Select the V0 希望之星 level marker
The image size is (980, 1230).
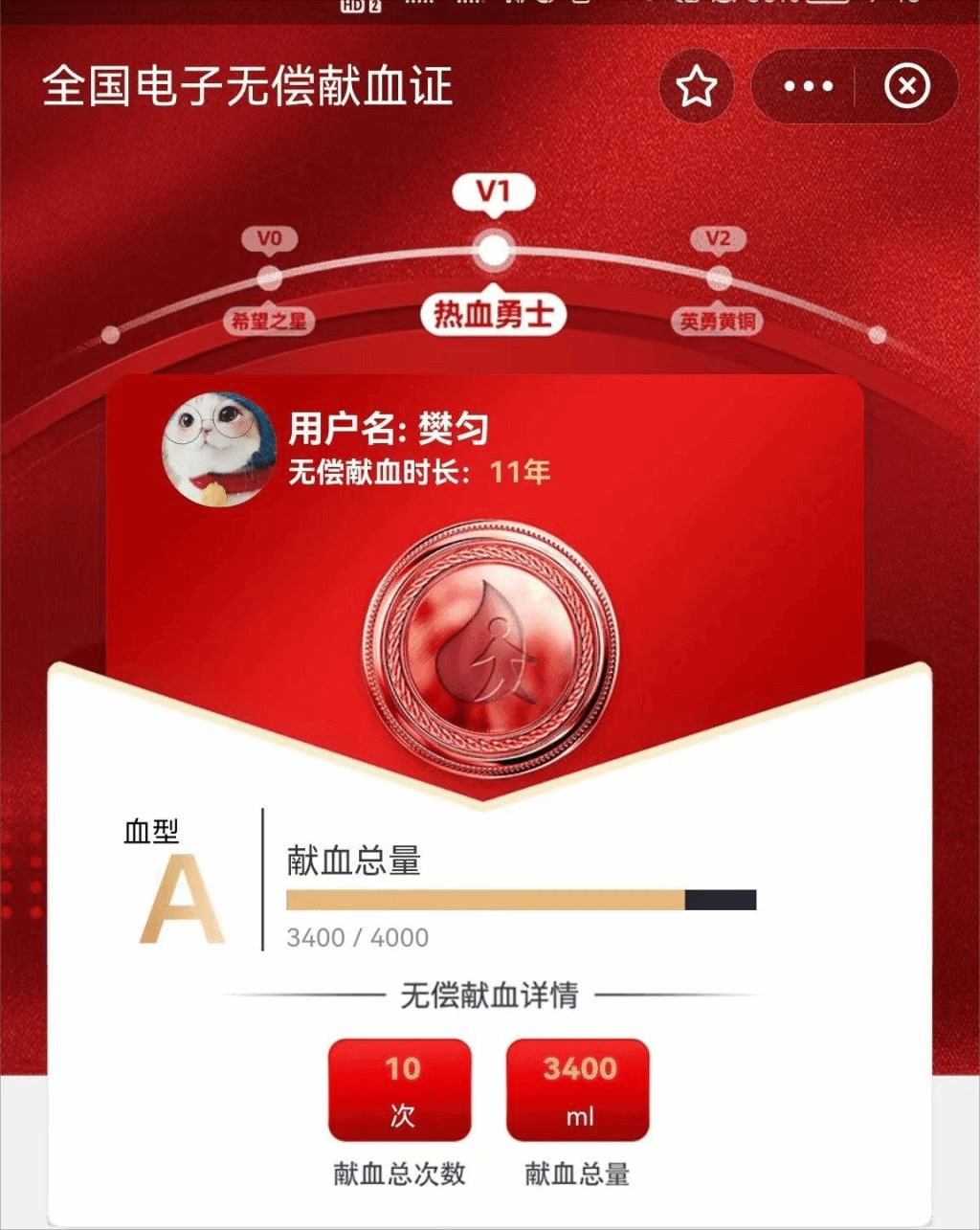click(x=270, y=279)
